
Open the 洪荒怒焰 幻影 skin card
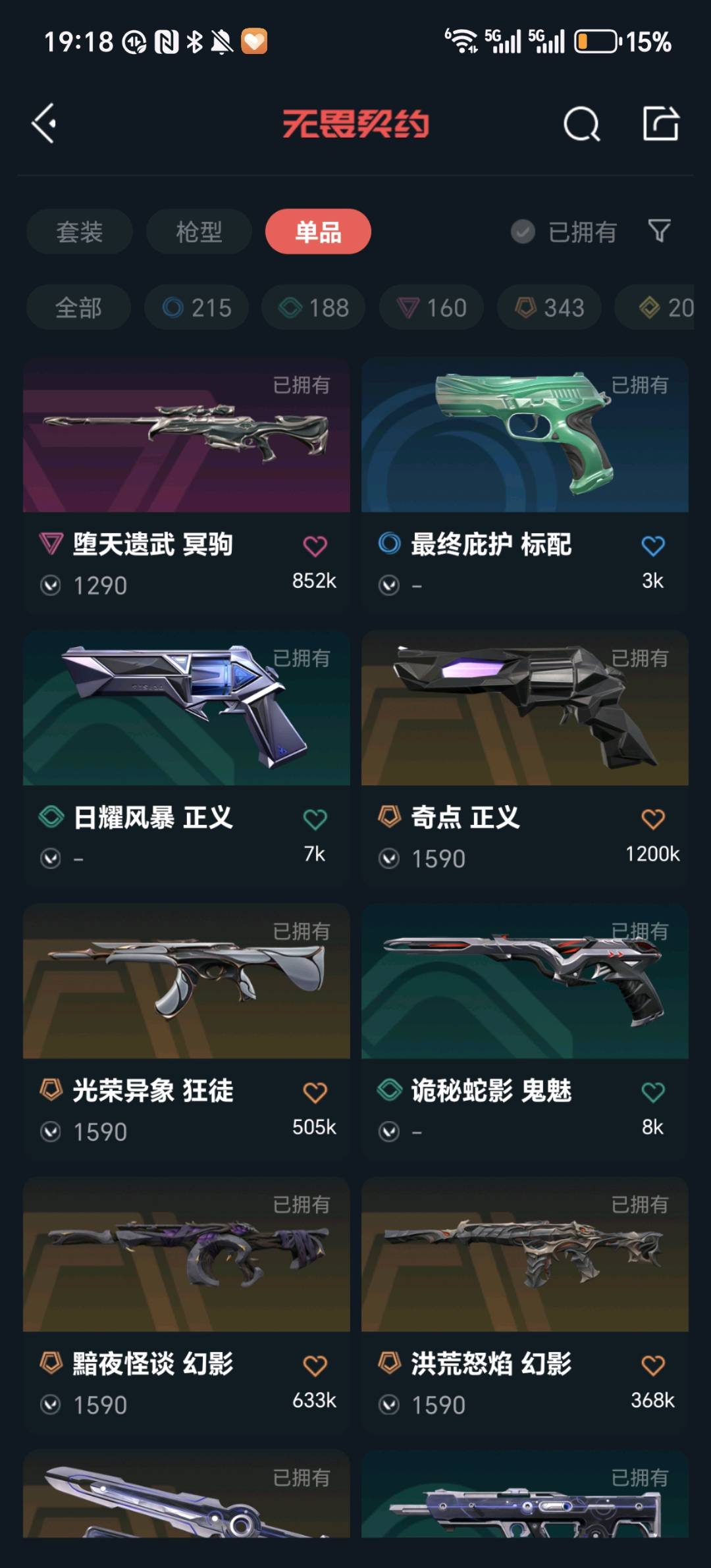[525, 1305]
